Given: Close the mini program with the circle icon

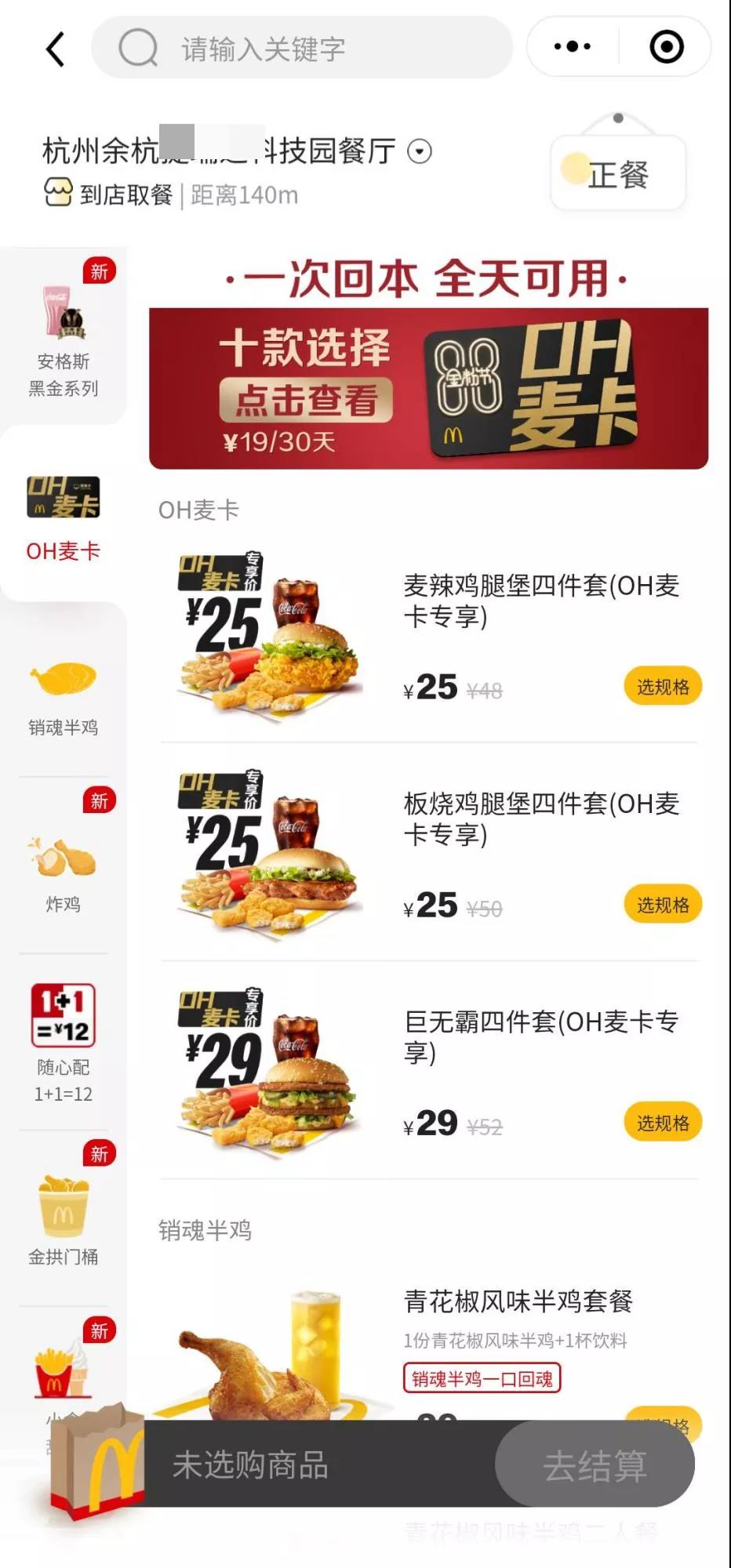Looking at the screenshot, I should pyautogui.click(x=667, y=47).
